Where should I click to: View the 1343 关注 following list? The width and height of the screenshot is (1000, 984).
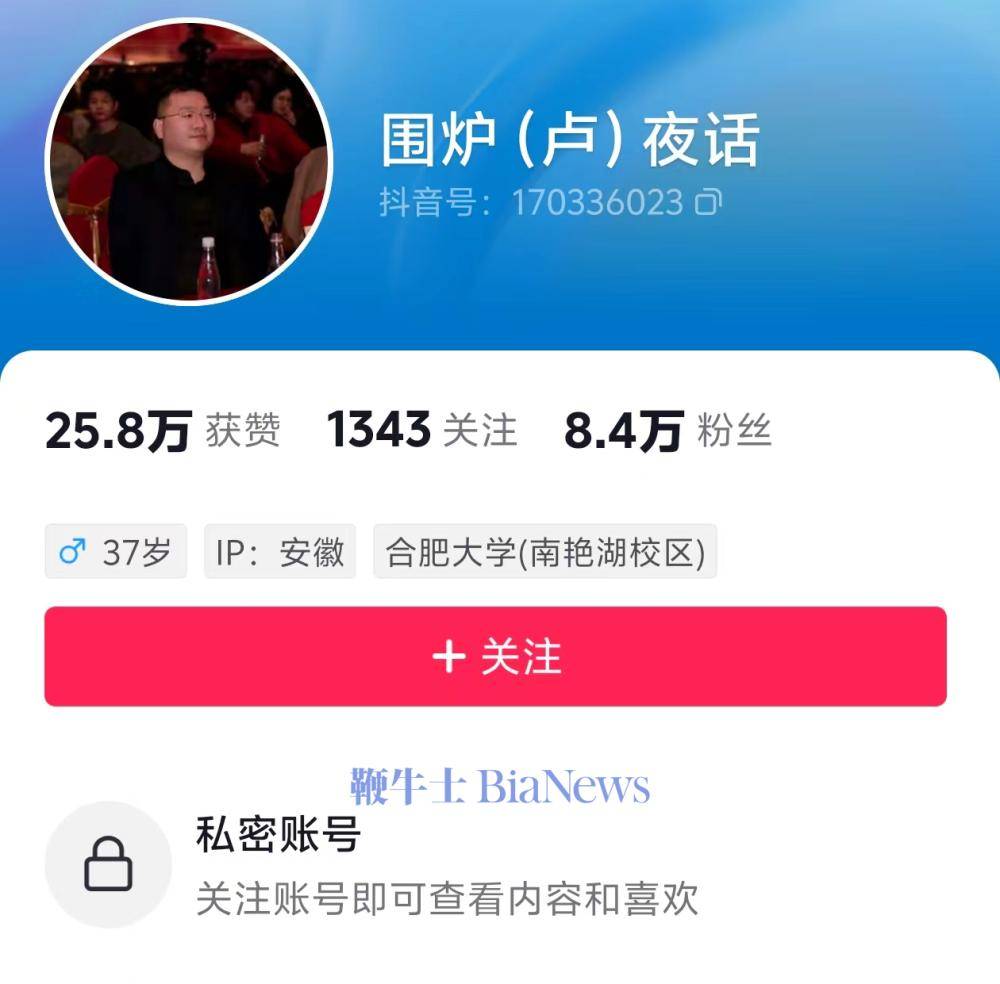(422, 431)
